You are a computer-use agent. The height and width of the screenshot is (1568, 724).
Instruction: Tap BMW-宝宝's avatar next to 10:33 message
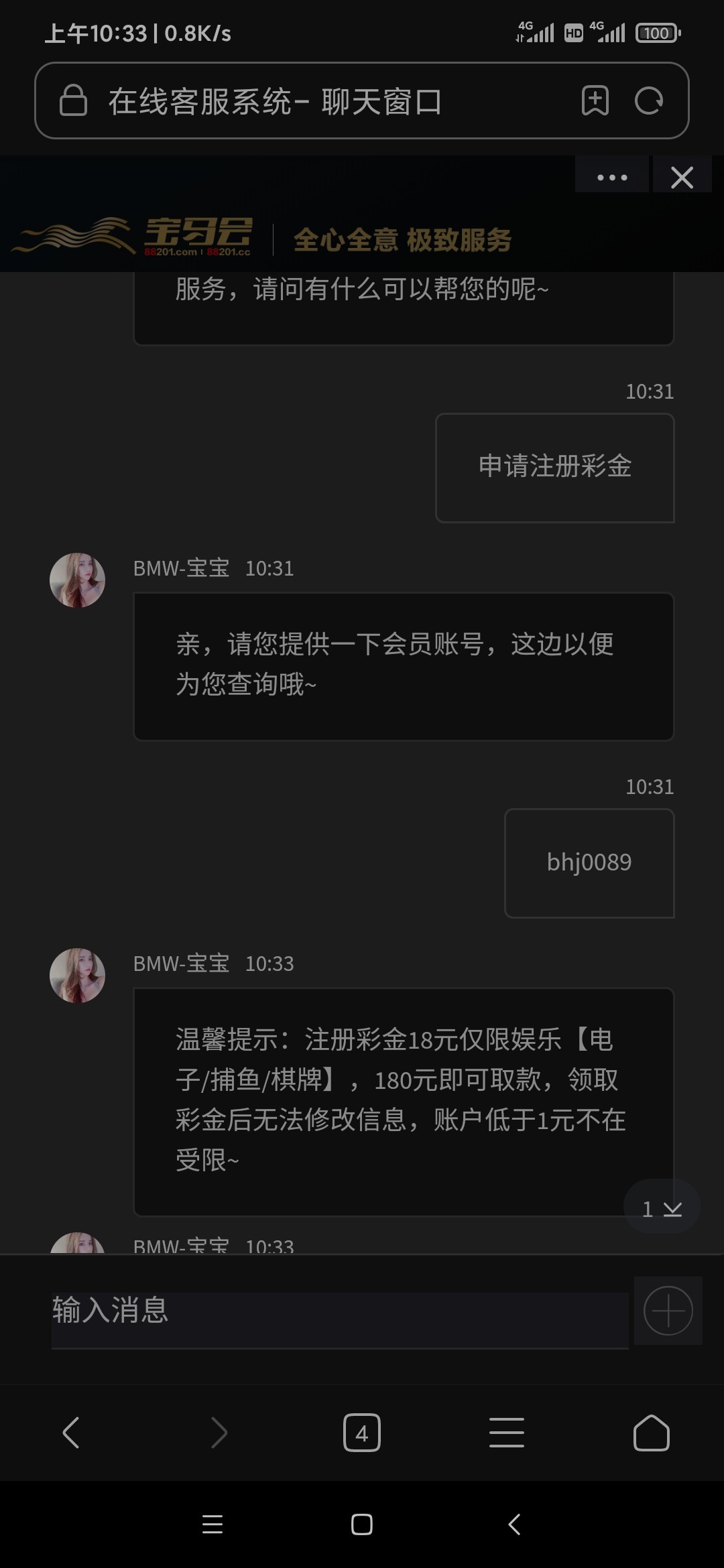(x=78, y=976)
